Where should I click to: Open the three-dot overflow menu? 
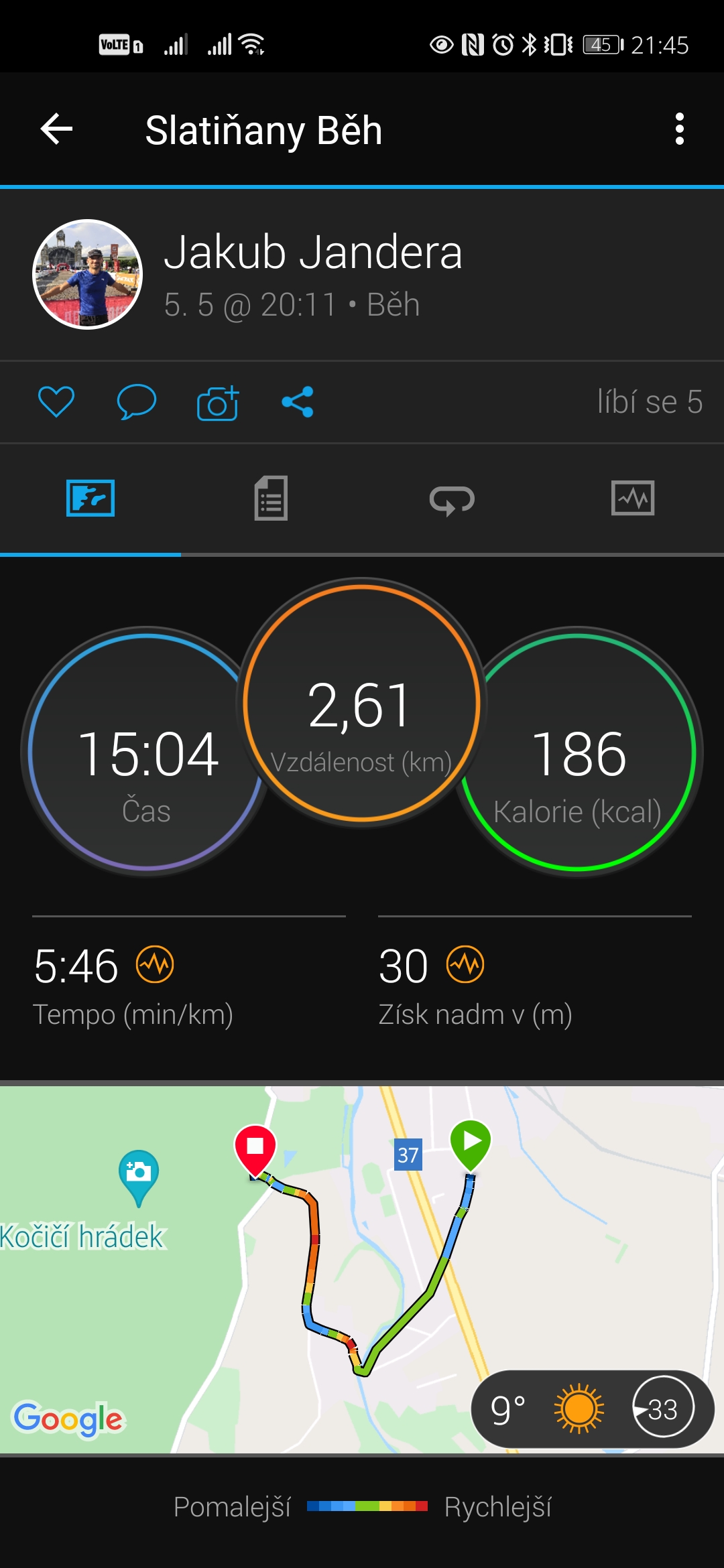[680, 129]
